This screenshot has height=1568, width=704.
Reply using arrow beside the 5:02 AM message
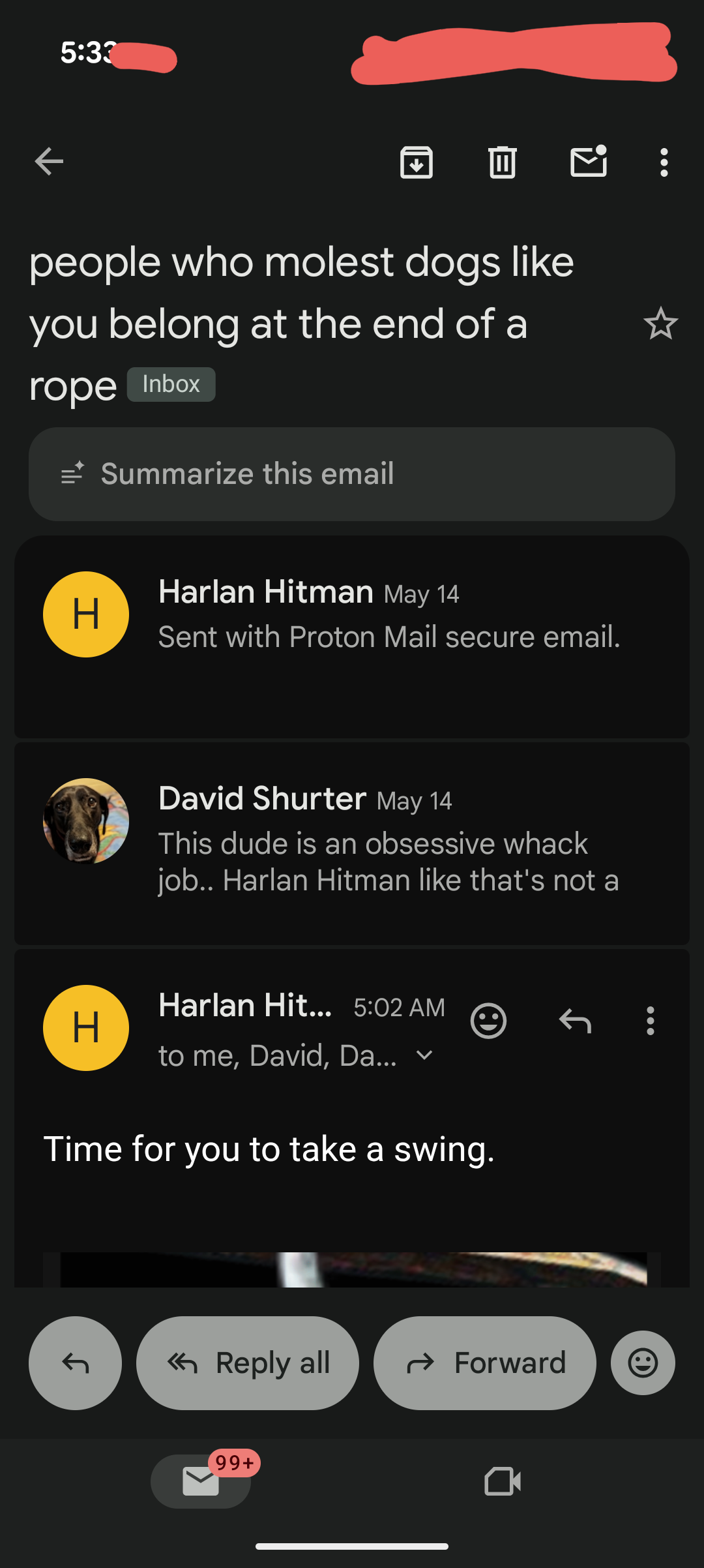(x=575, y=1021)
